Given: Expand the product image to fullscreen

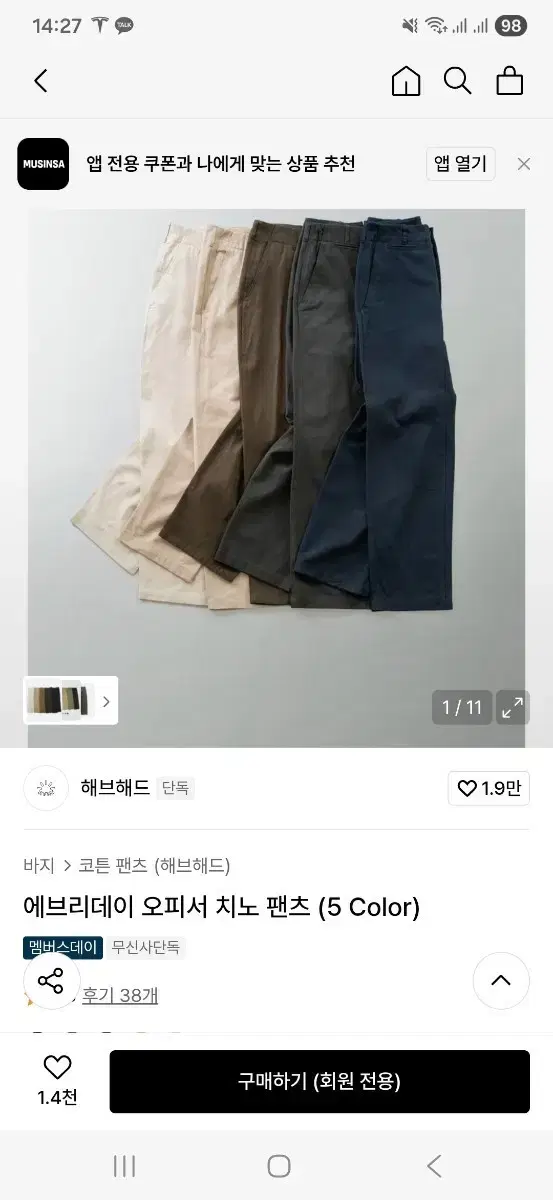Looking at the screenshot, I should pyautogui.click(x=512, y=708).
